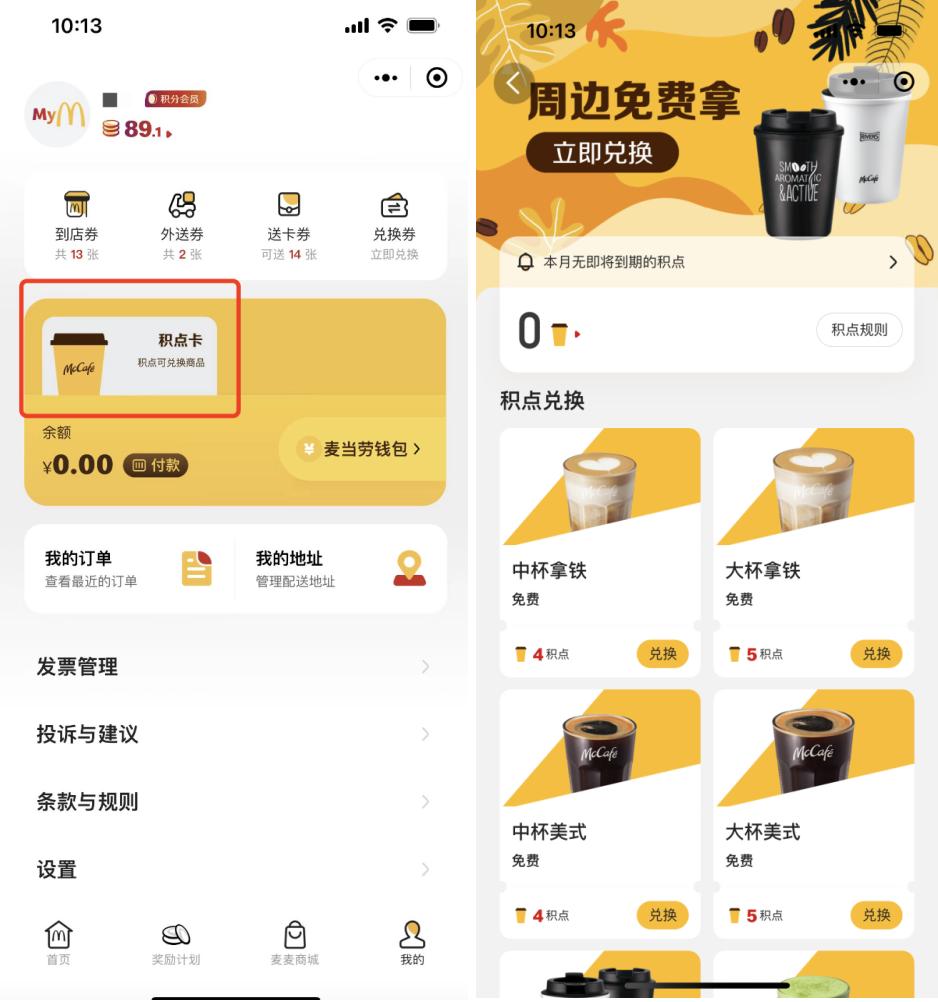Redeem the 大杯美式 for 5 points
Viewport: 938px width, 1002px height.
point(876,915)
